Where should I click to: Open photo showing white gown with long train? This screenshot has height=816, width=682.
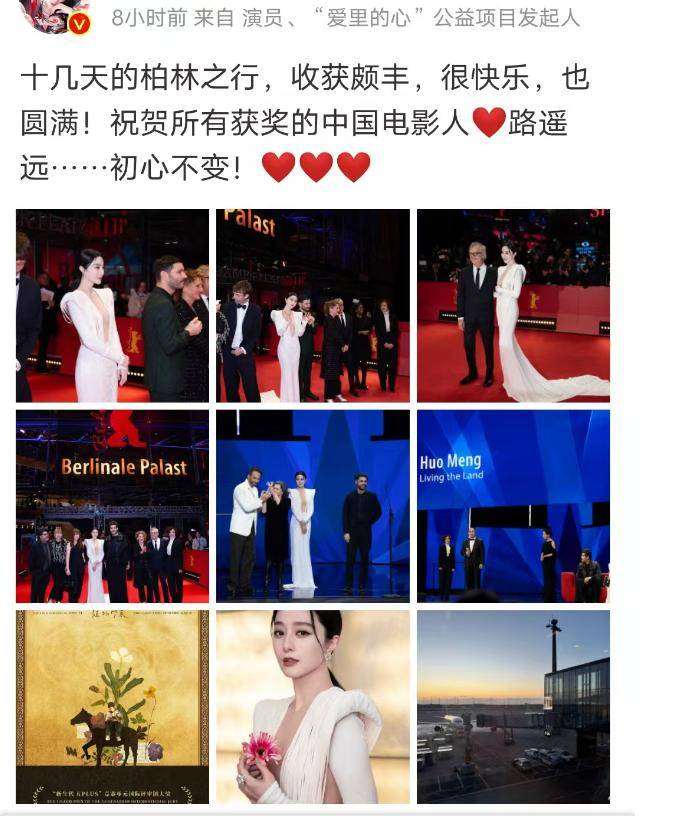[x=513, y=305]
